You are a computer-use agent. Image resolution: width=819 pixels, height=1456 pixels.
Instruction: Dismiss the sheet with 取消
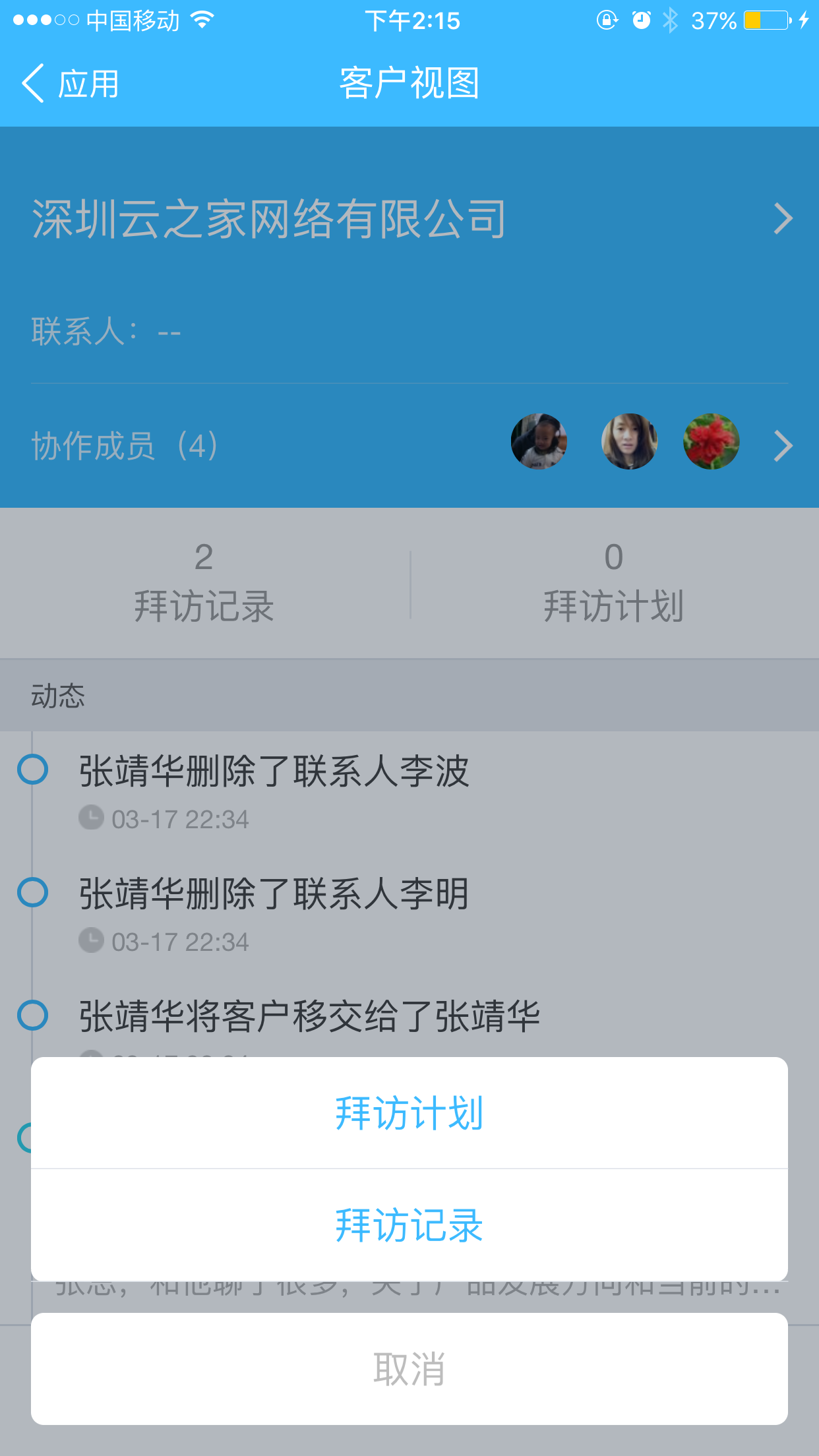click(409, 1369)
